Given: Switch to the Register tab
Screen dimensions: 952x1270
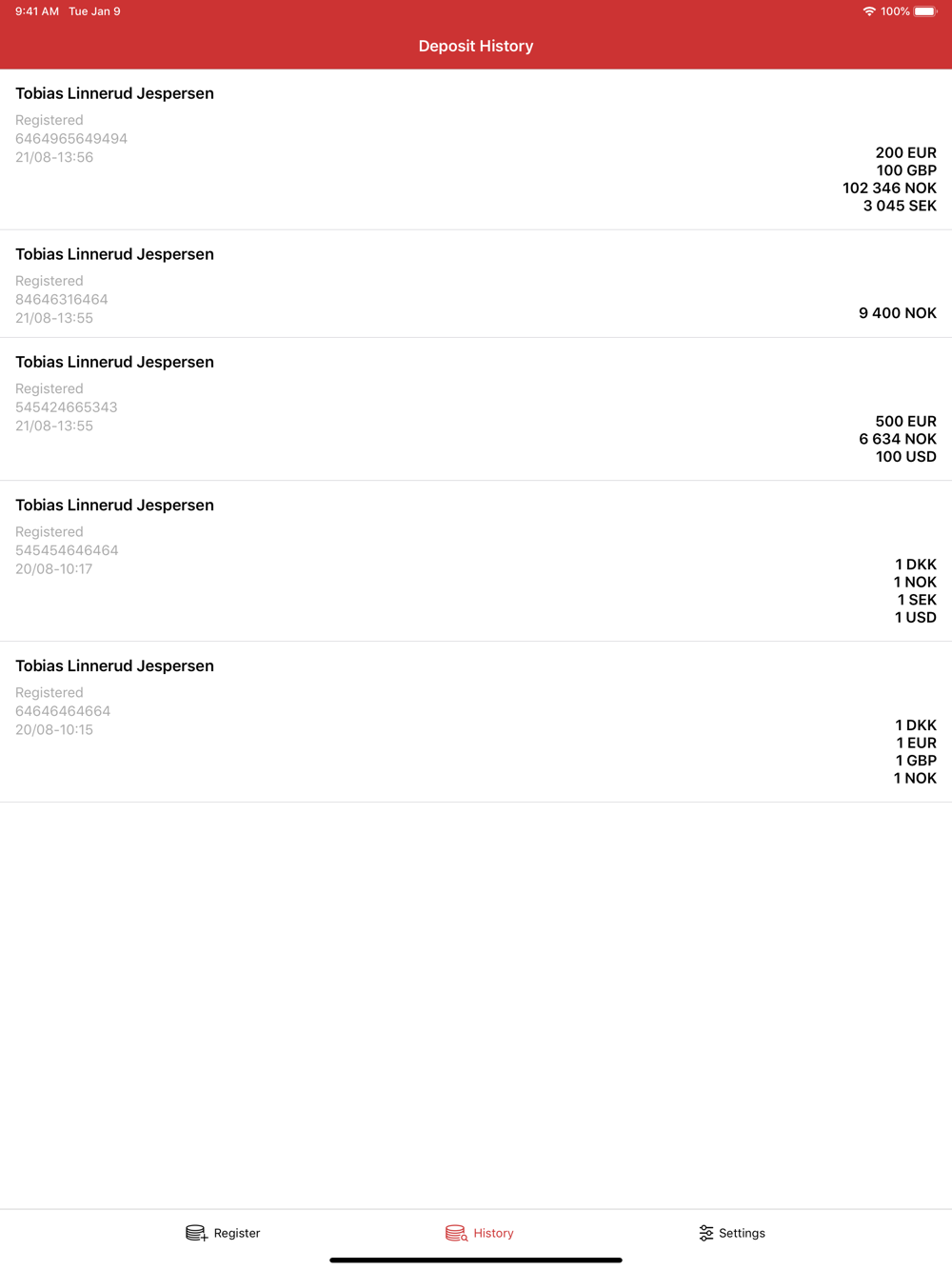Looking at the screenshot, I should click(x=223, y=1233).
